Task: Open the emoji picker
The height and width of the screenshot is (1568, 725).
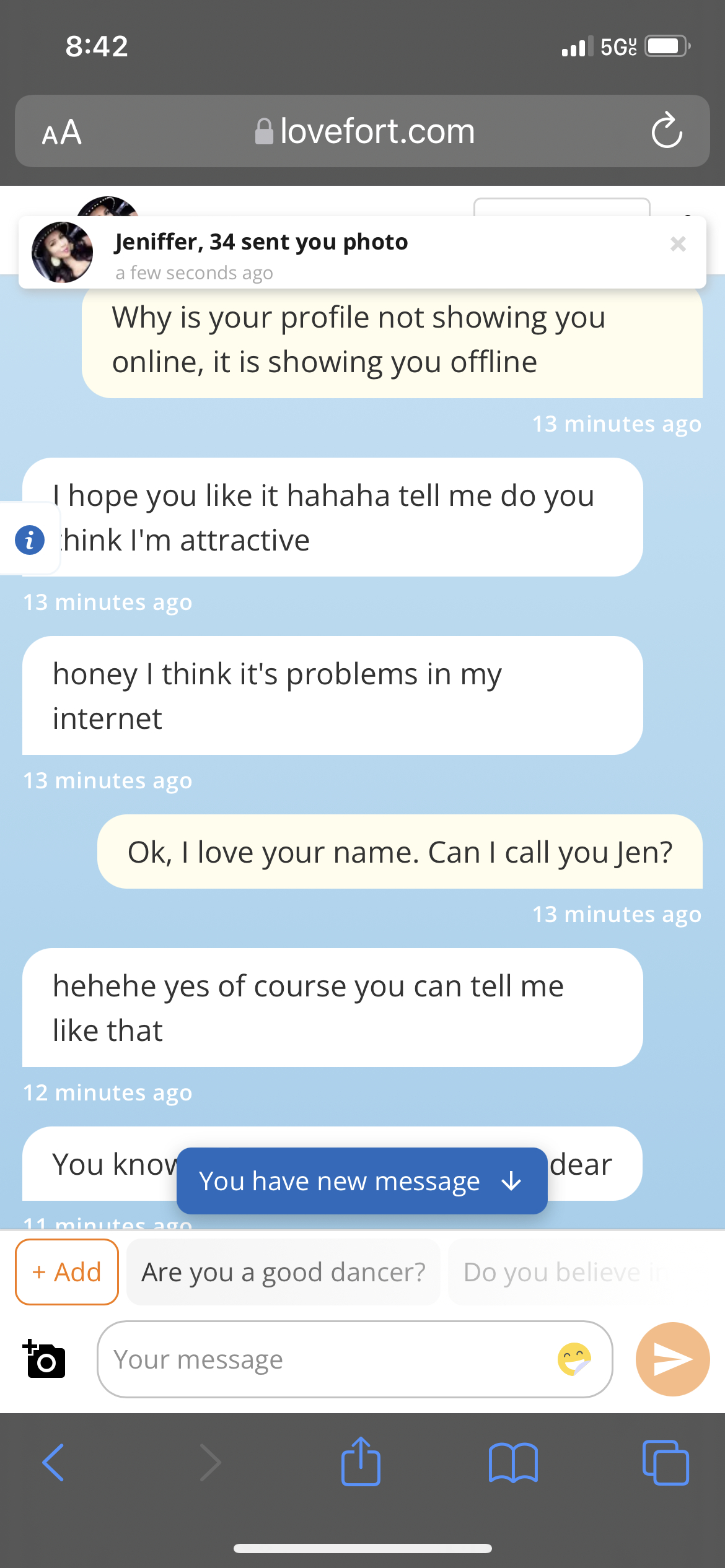Action: tap(574, 1359)
